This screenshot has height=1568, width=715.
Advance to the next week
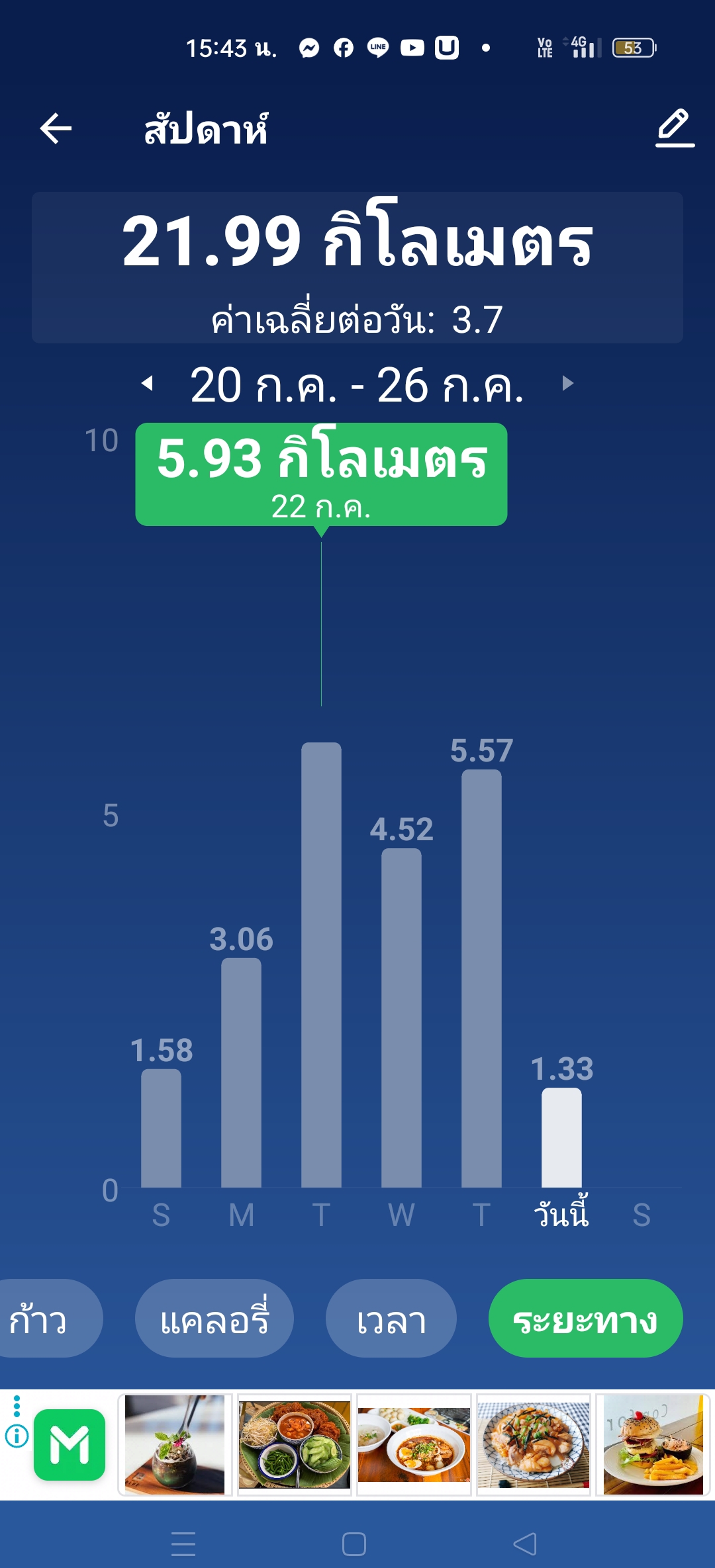(567, 384)
